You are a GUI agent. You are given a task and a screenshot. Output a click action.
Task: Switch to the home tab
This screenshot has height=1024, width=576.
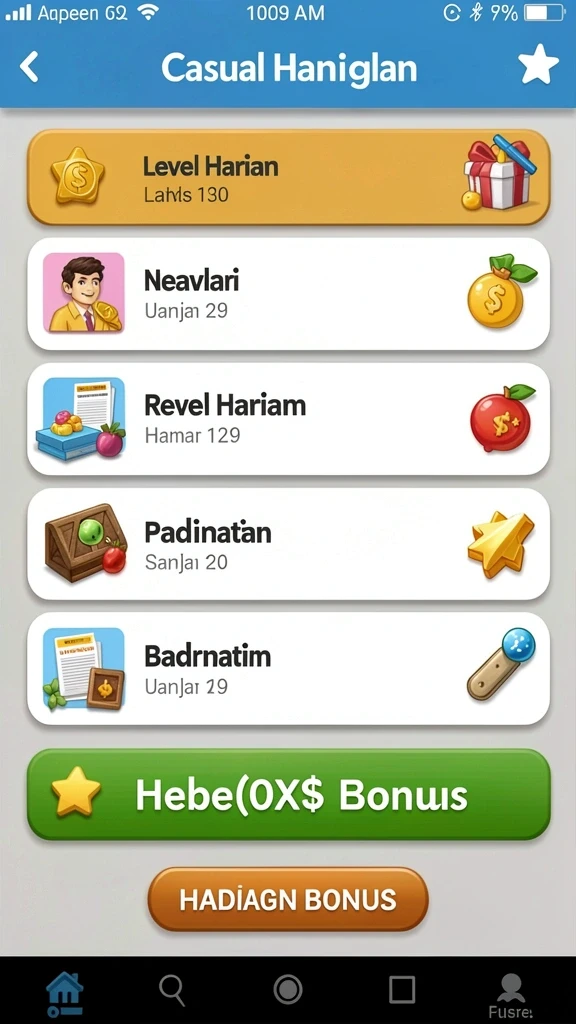pyautogui.click(x=65, y=993)
